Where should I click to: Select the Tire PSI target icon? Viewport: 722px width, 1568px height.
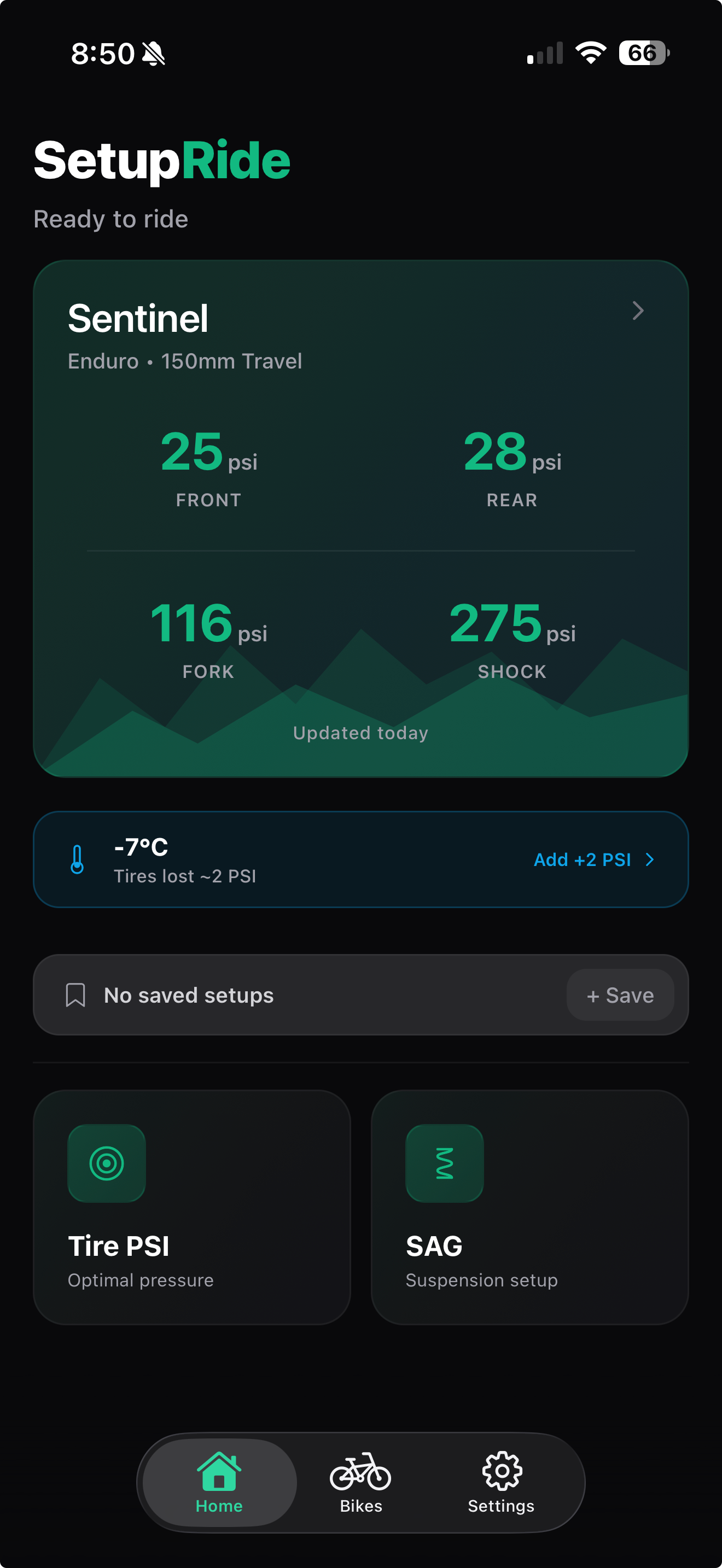pos(107,1163)
